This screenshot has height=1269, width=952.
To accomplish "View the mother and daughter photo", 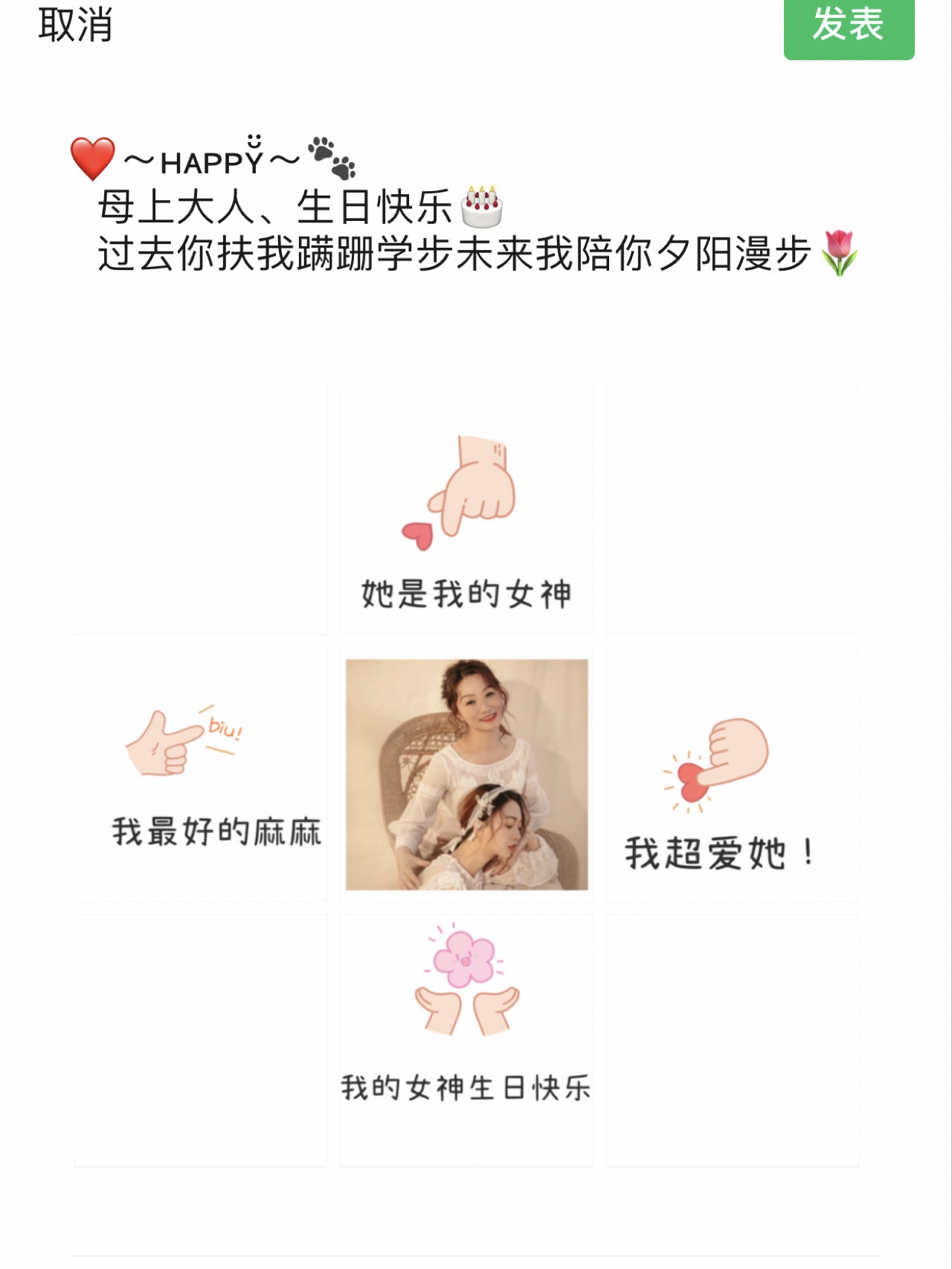I will pos(466,774).
